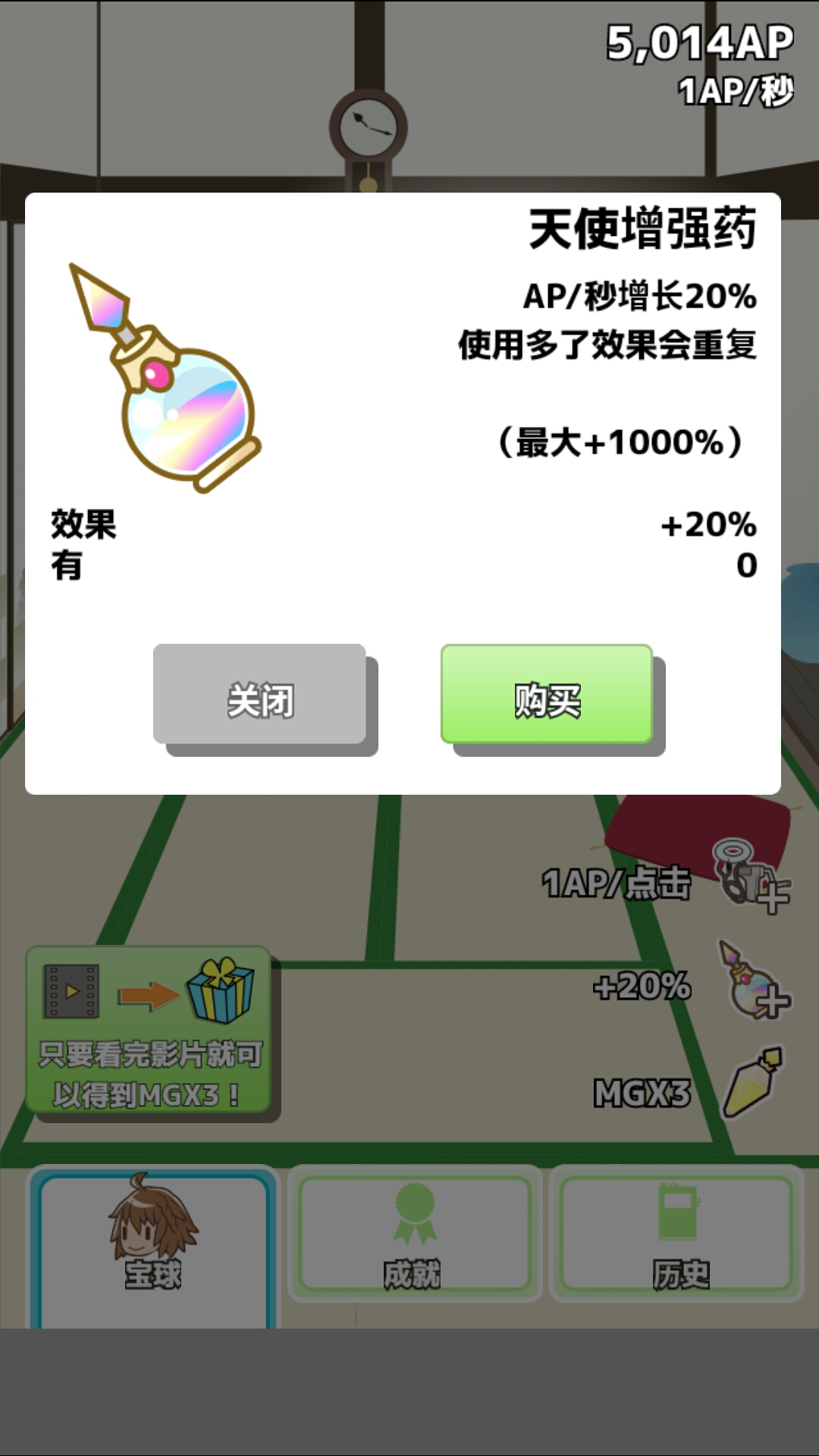This screenshot has width=819, height=1456.
Task: Select the MGX3 crystal item
Action: [752, 1084]
